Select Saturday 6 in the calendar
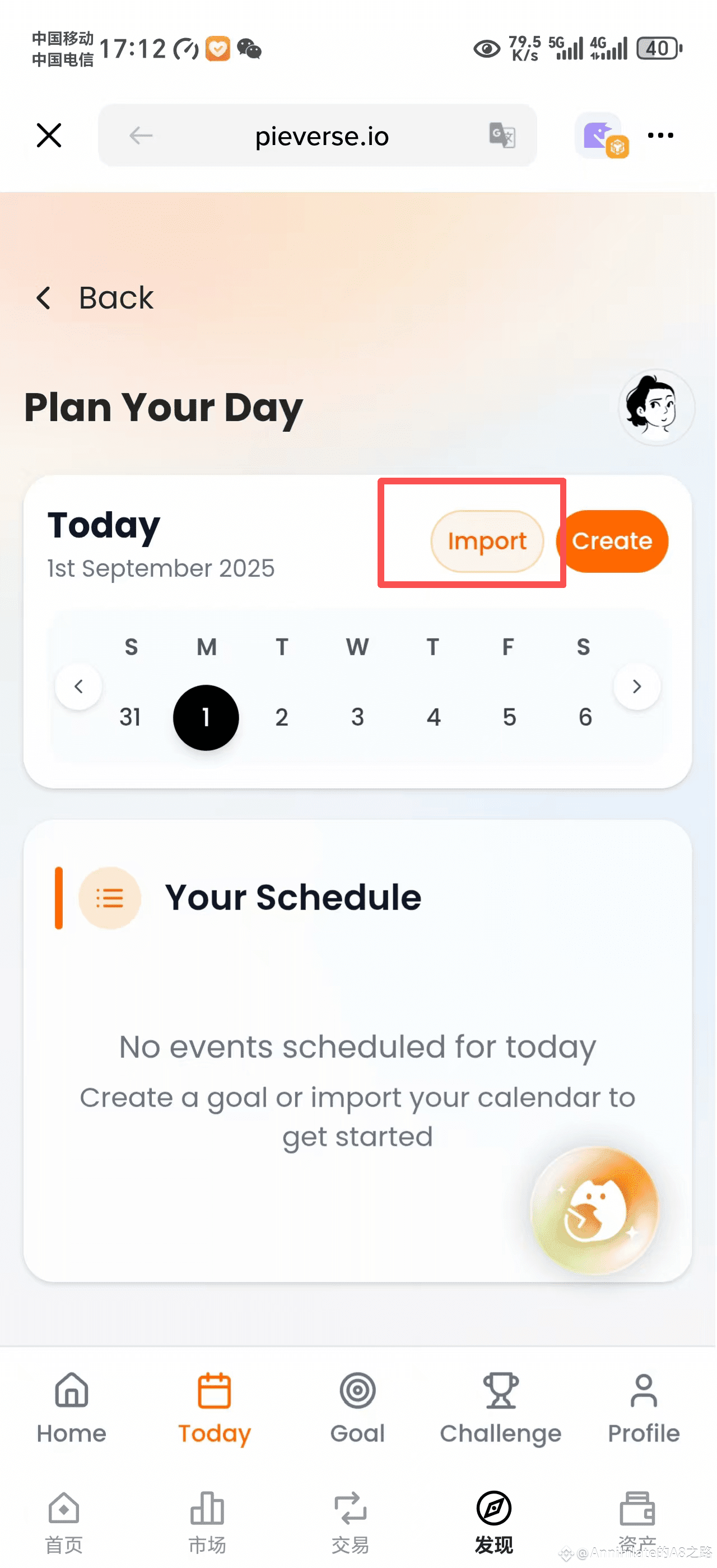 pyautogui.click(x=585, y=717)
